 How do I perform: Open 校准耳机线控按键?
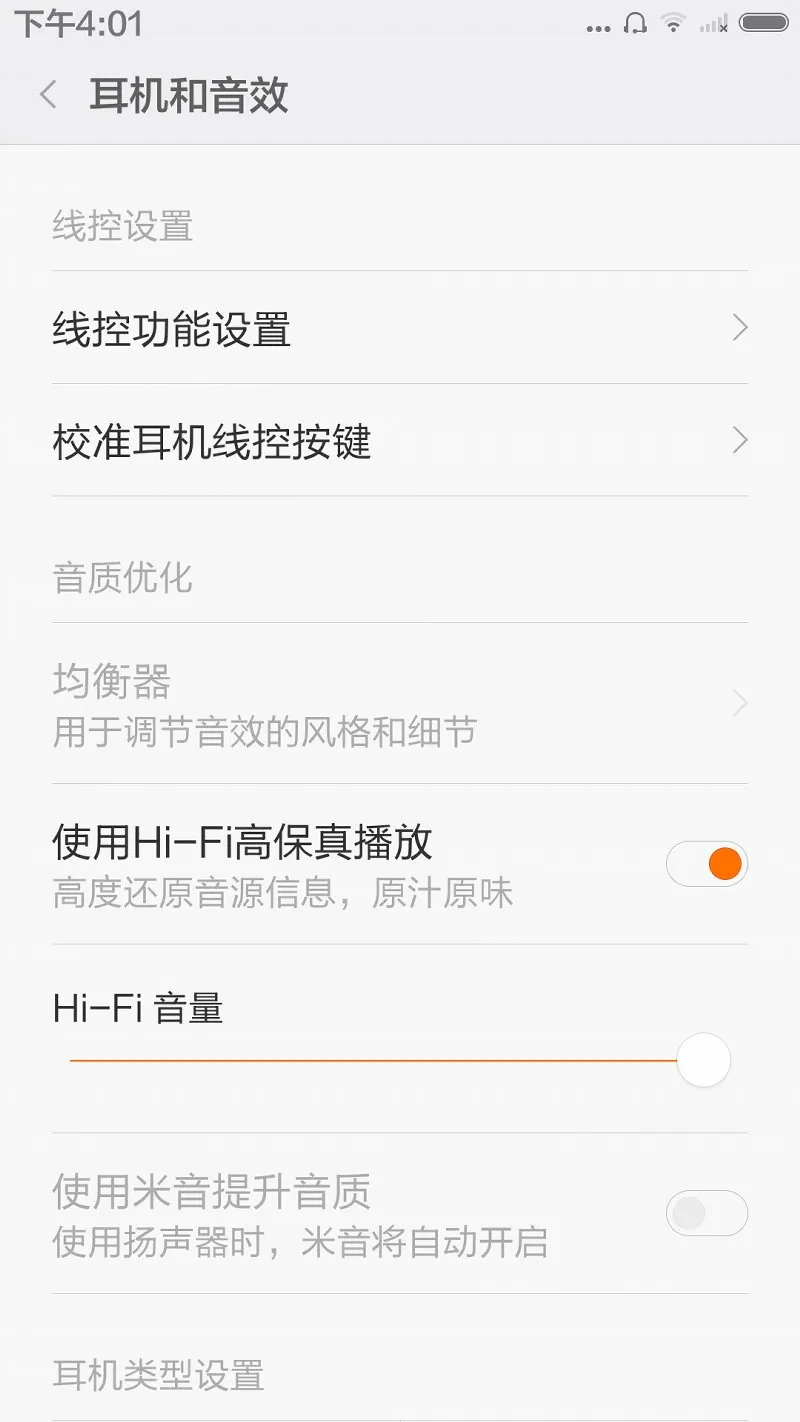click(400, 440)
